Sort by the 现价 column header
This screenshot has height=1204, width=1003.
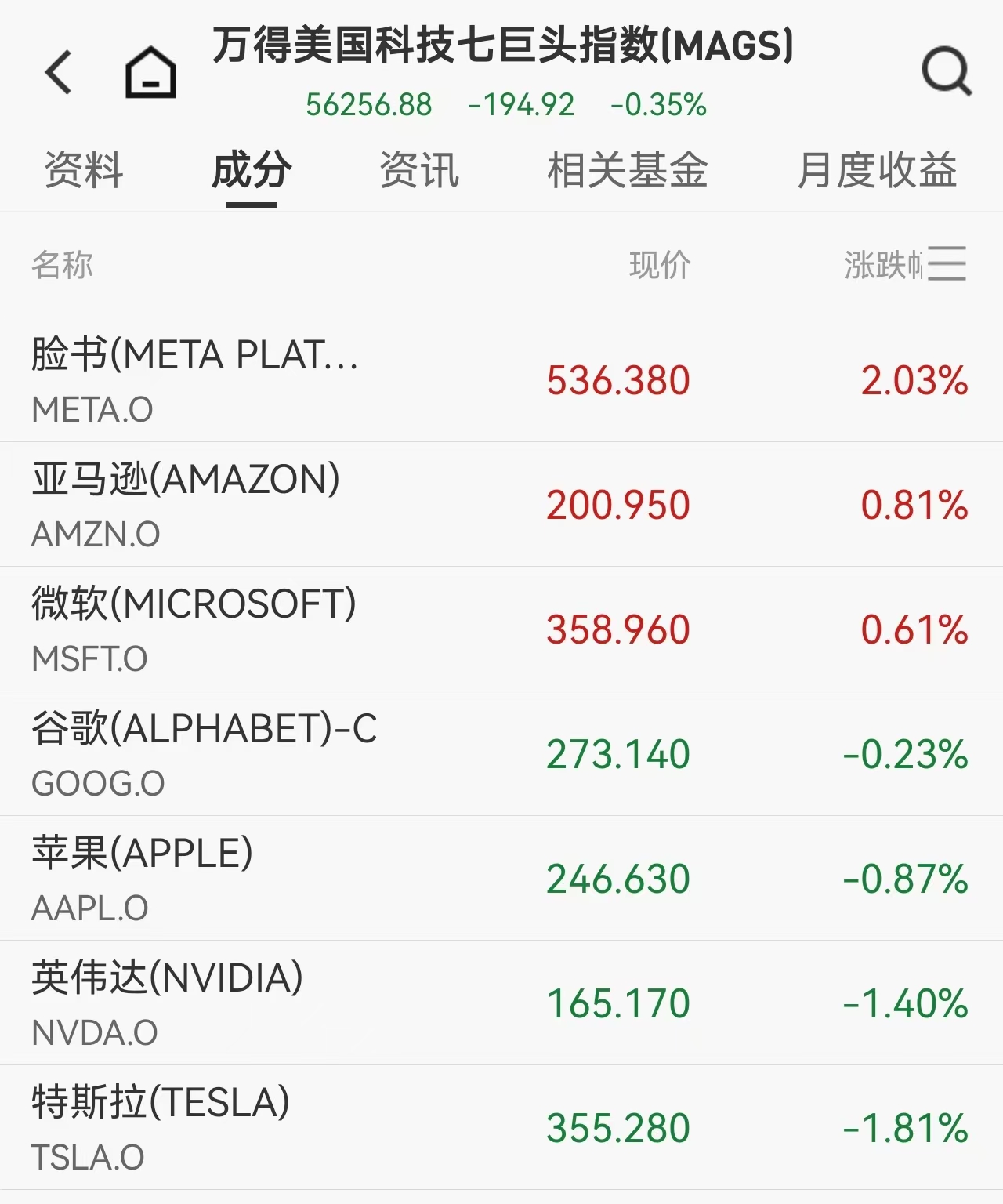click(x=660, y=265)
